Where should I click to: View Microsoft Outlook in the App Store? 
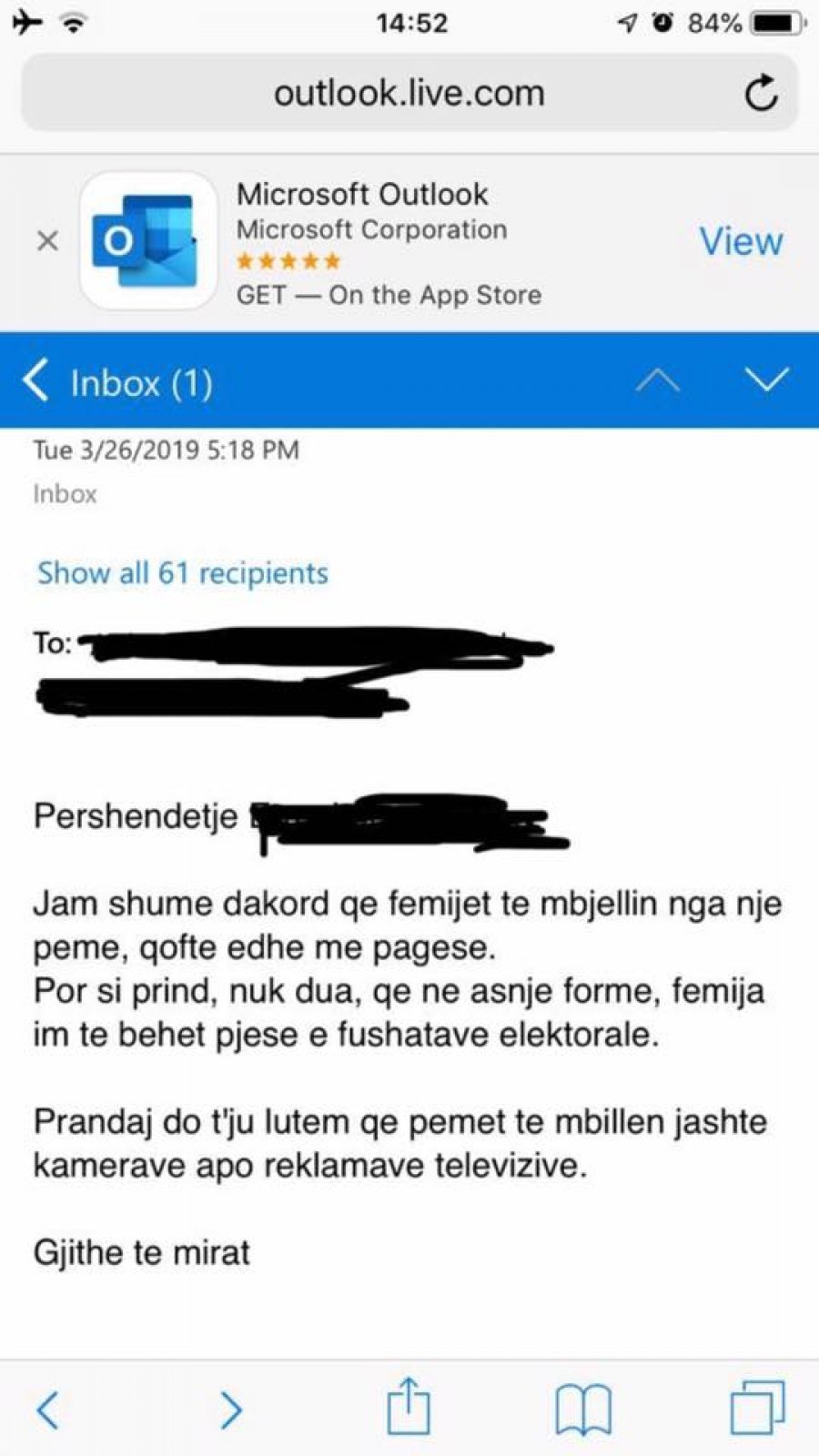(740, 241)
